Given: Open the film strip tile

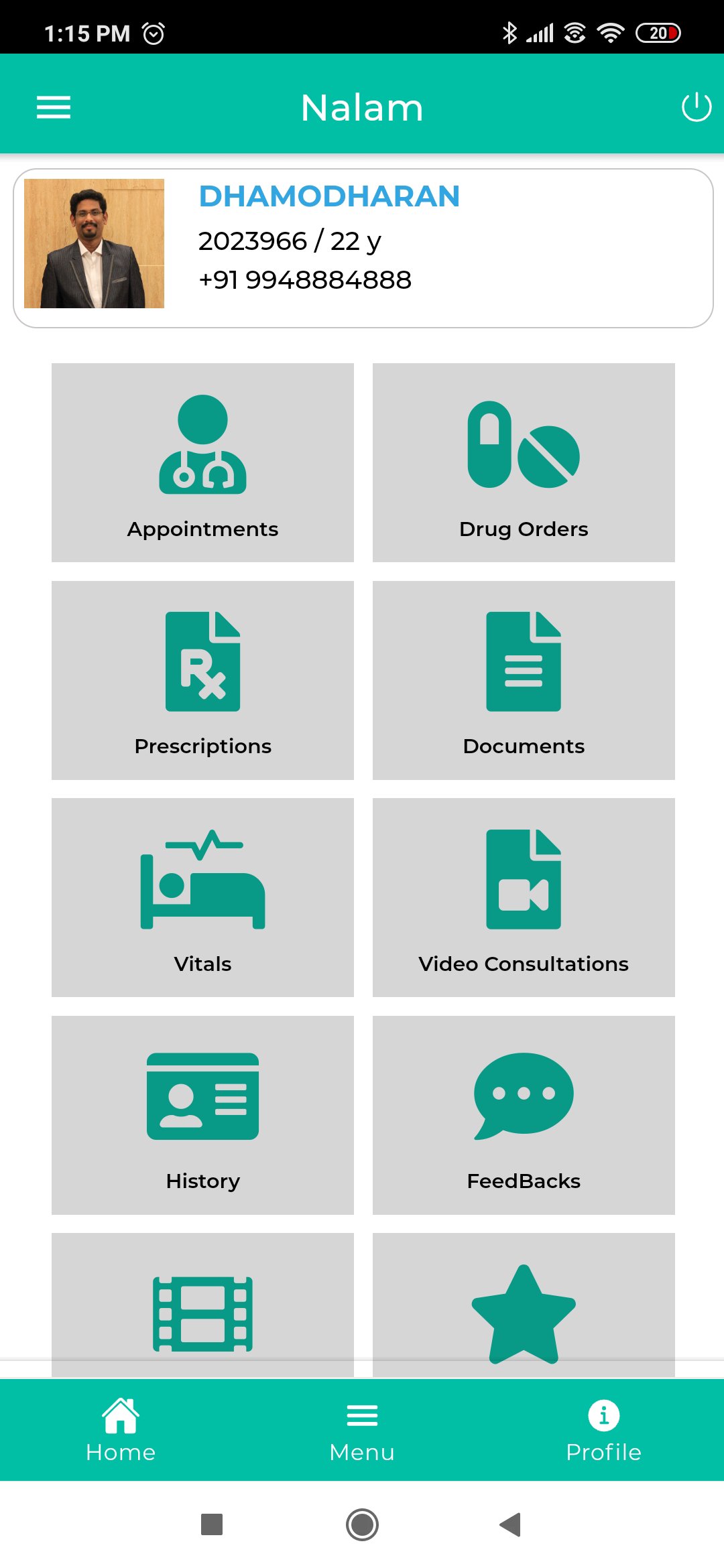Looking at the screenshot, I should [x=202, y=1305].
